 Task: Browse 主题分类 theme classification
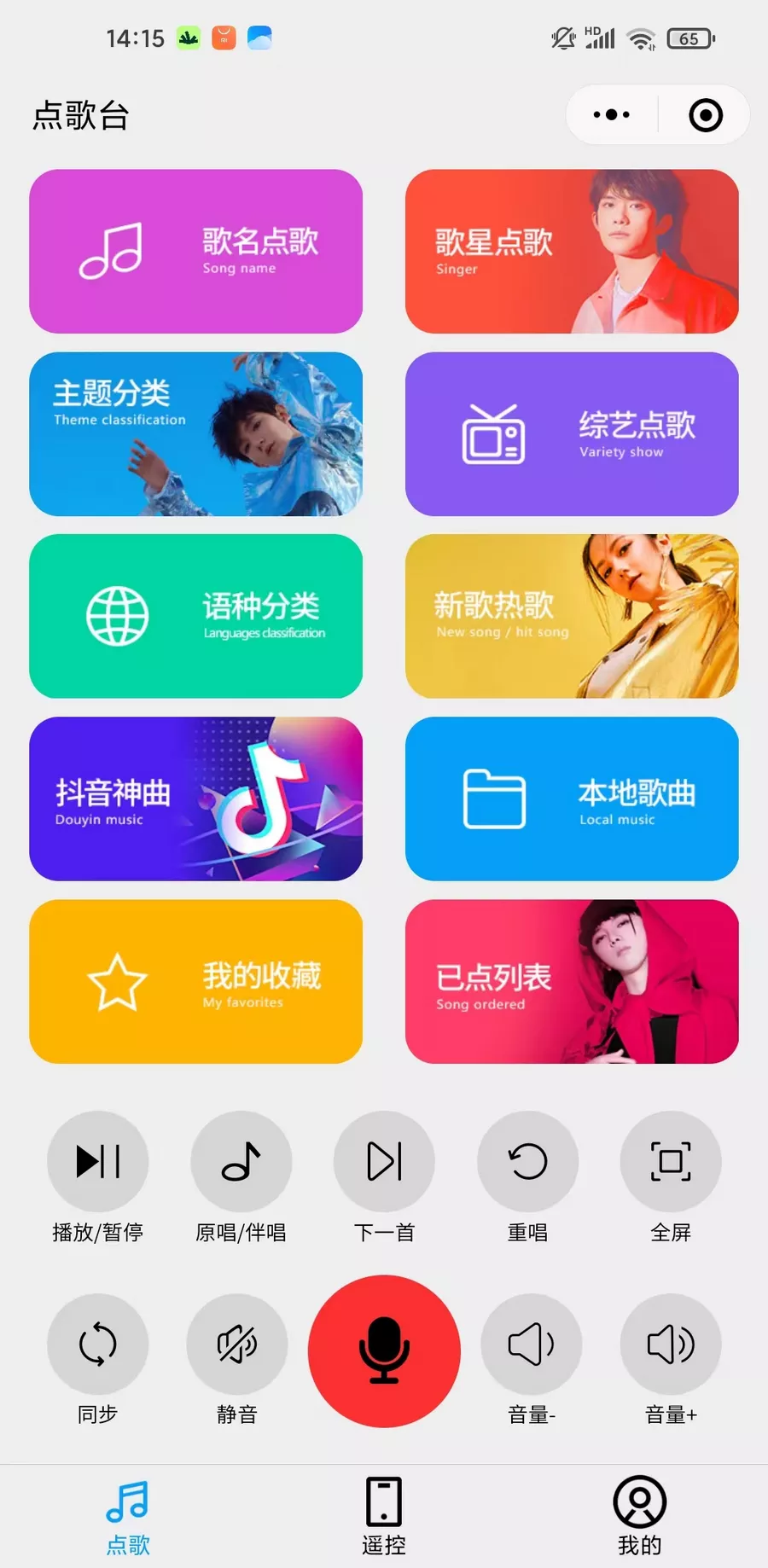click(196, 434)
